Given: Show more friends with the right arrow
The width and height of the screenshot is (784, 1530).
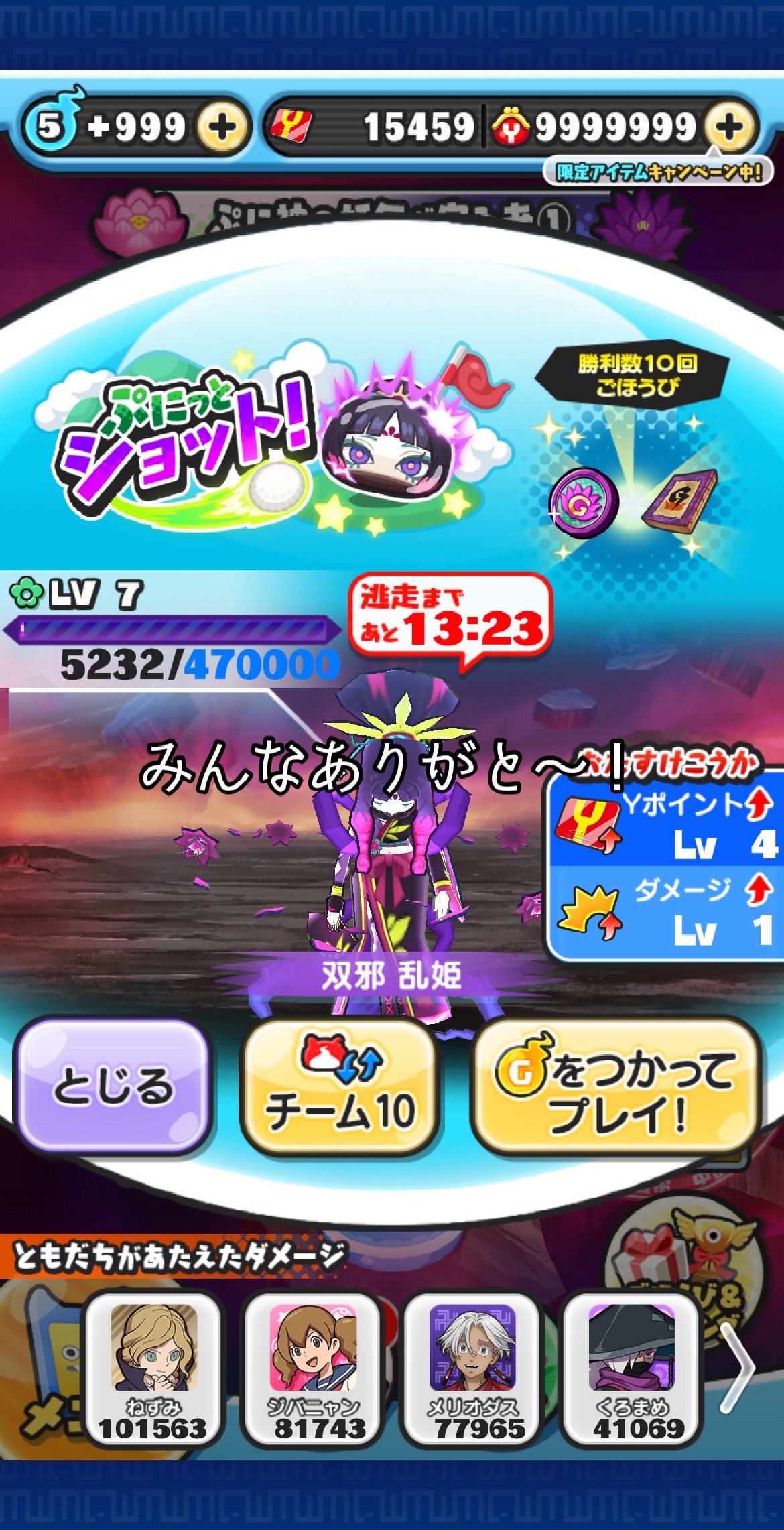Looking at the screenshot, I should [738, 1367].
